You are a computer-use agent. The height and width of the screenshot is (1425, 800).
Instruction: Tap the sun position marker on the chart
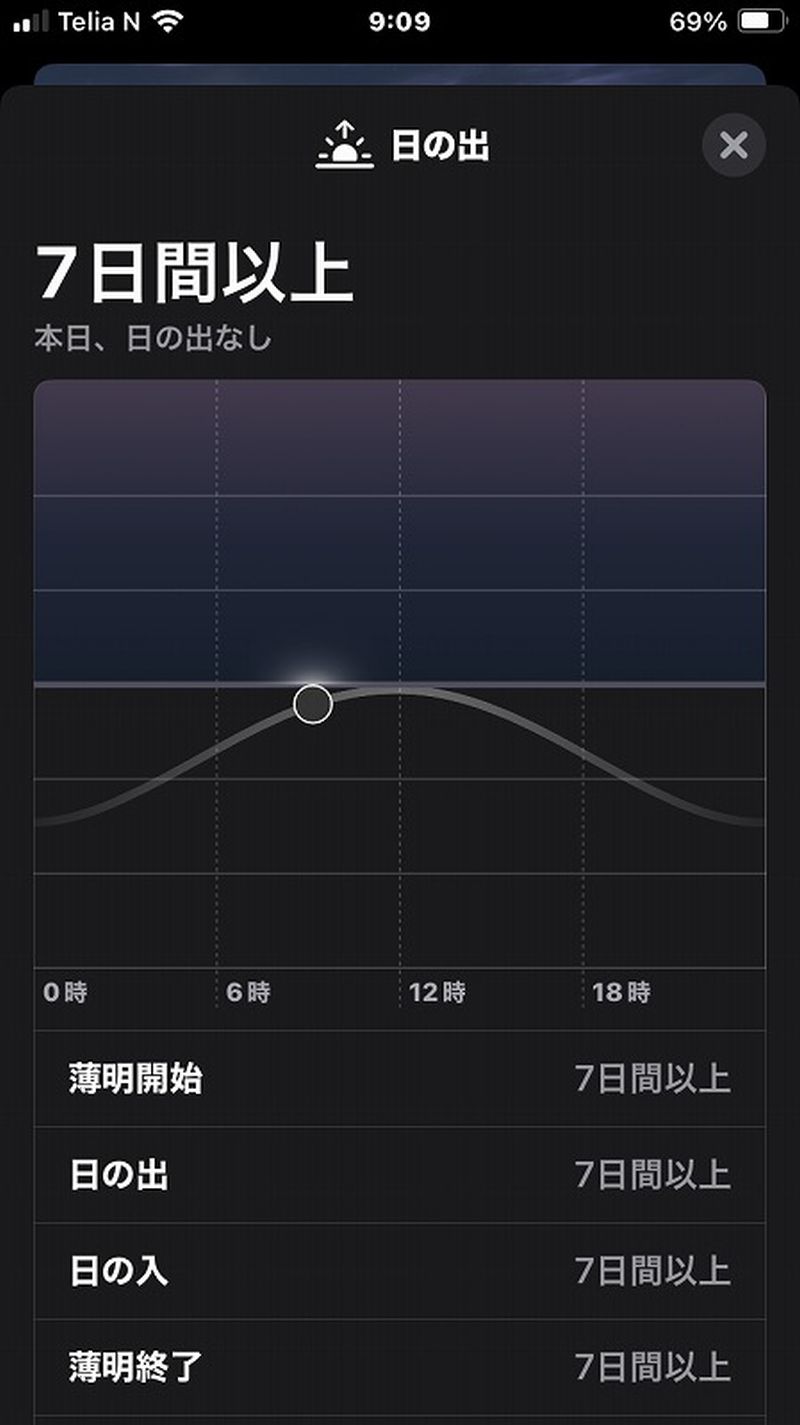[313, 704]
